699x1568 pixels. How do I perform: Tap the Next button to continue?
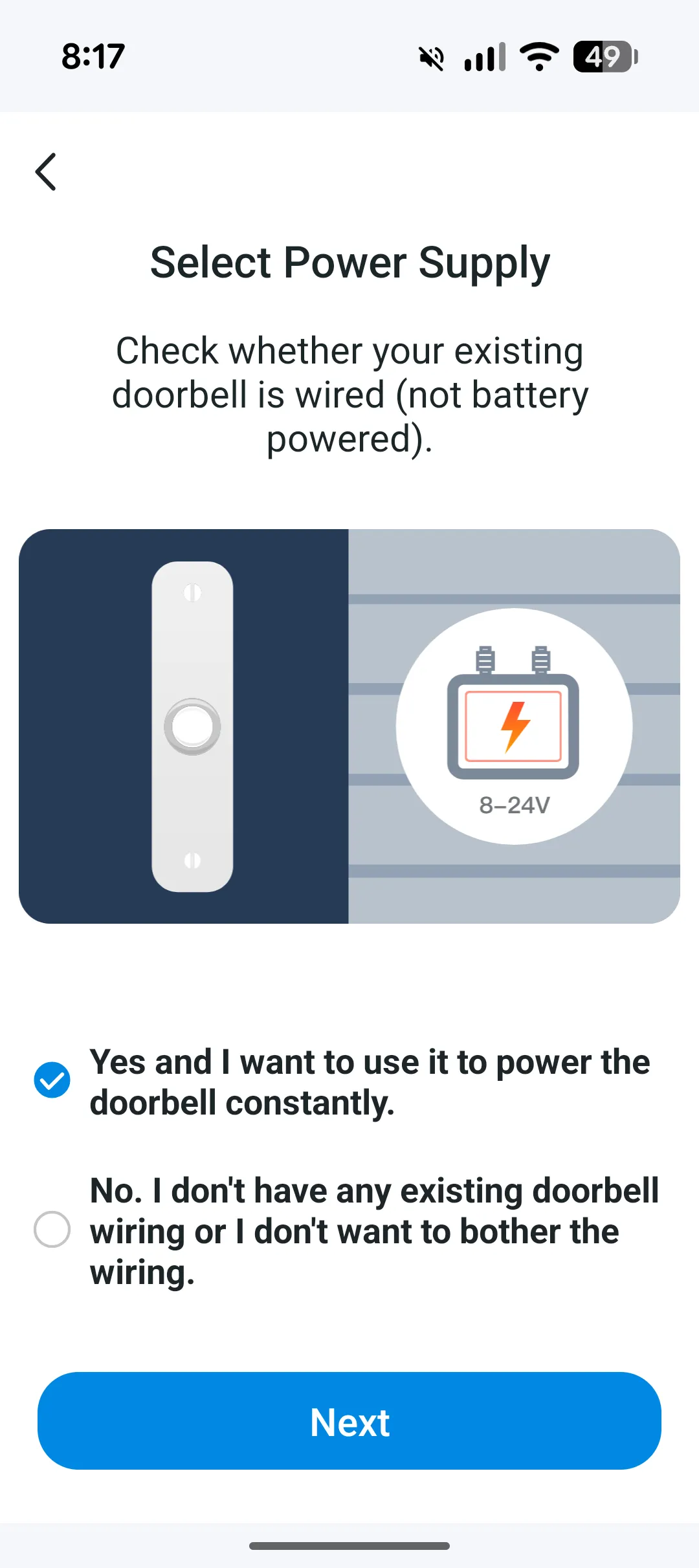[349, 1421]
